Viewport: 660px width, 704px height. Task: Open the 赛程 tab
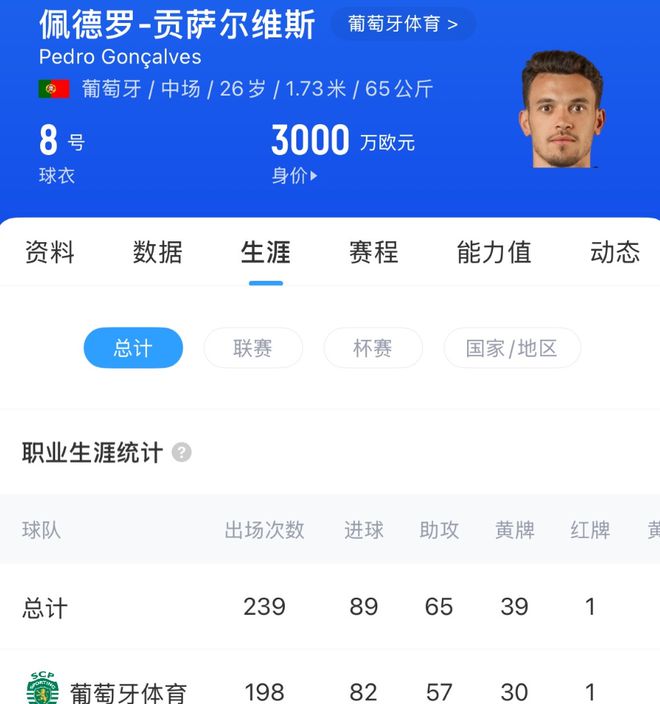point(374,252)
